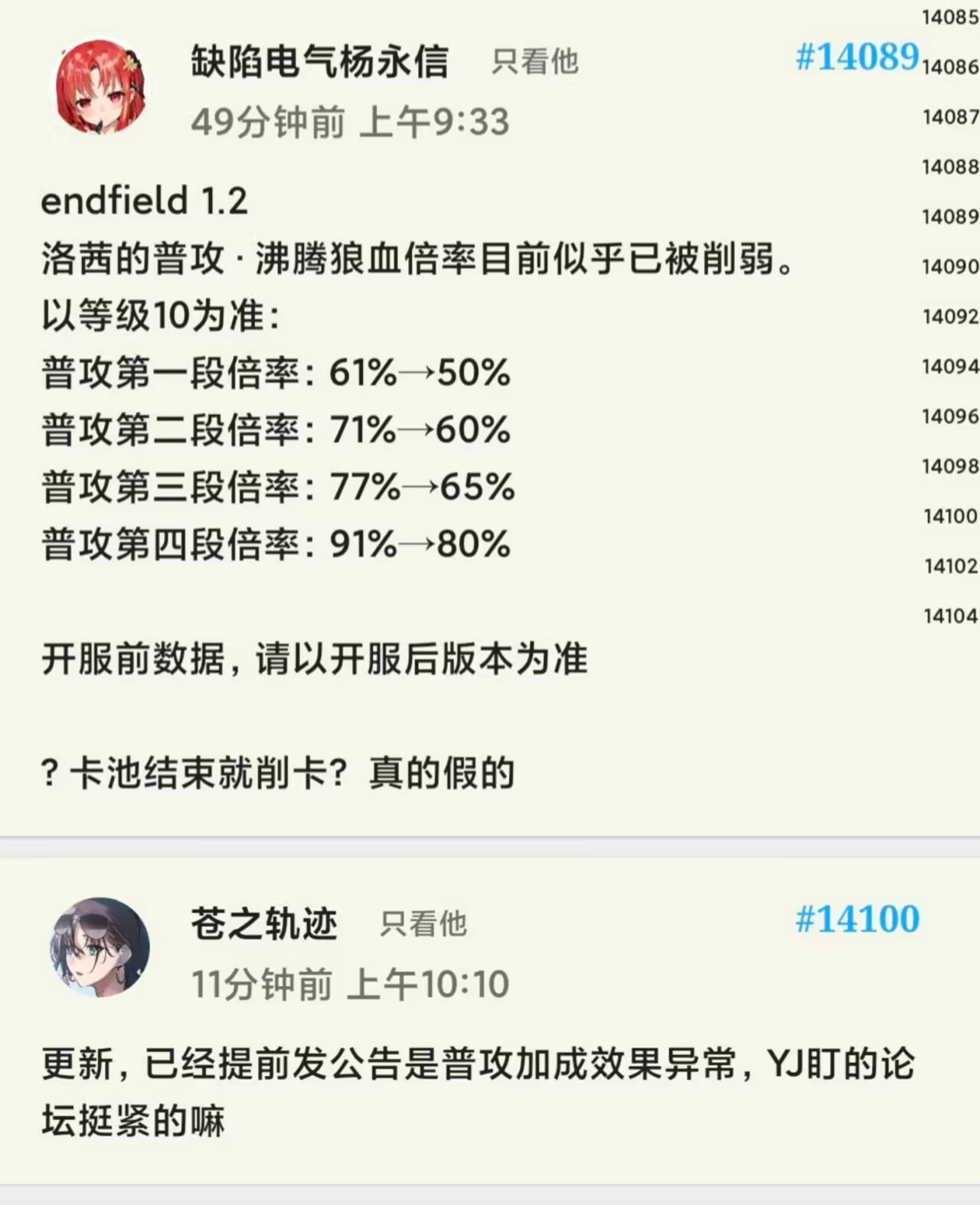The image size is (980, 1205).
Task: Open post number #14089 link
Action: pyautogui.click(x=857, y=57)
